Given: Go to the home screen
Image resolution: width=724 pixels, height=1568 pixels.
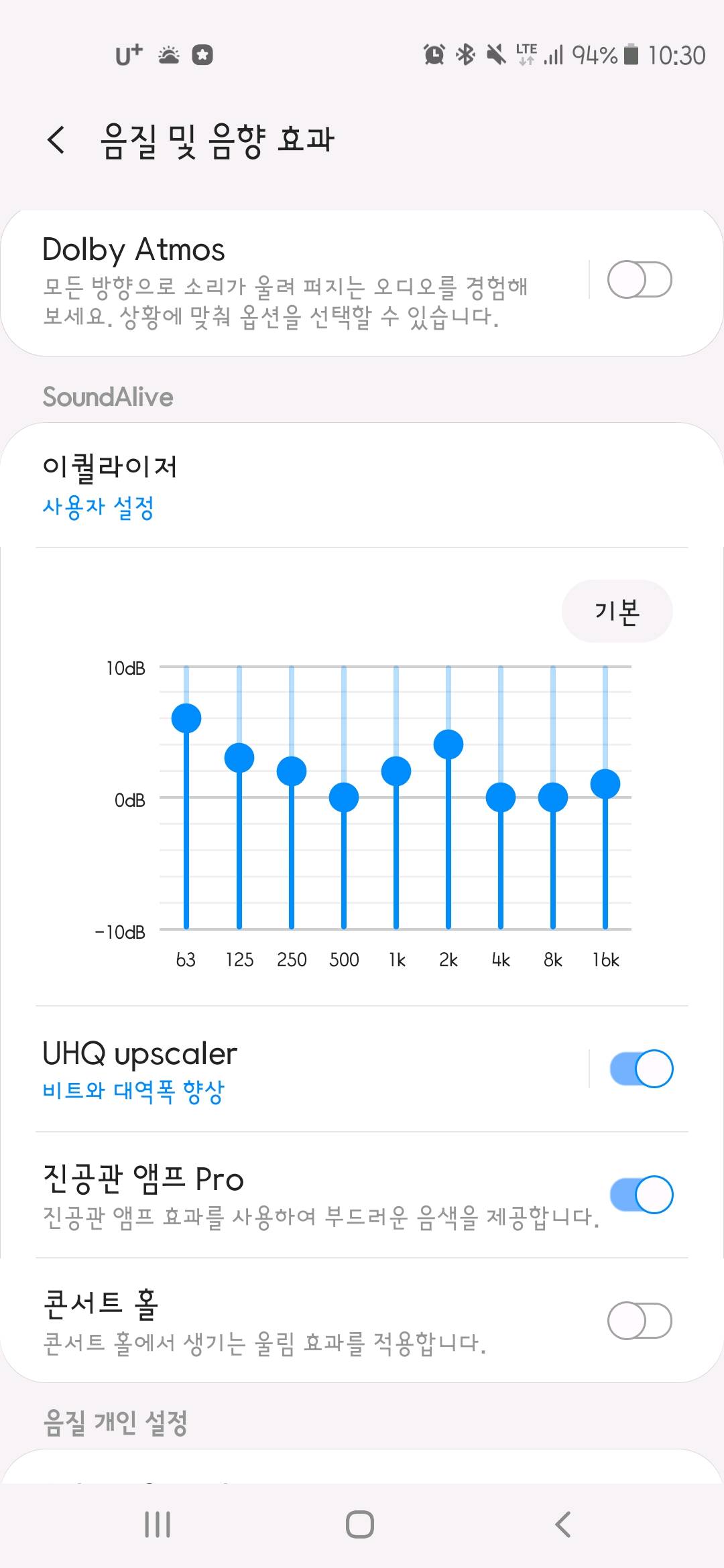Looking at the screenshot, I should point(360,1524).
